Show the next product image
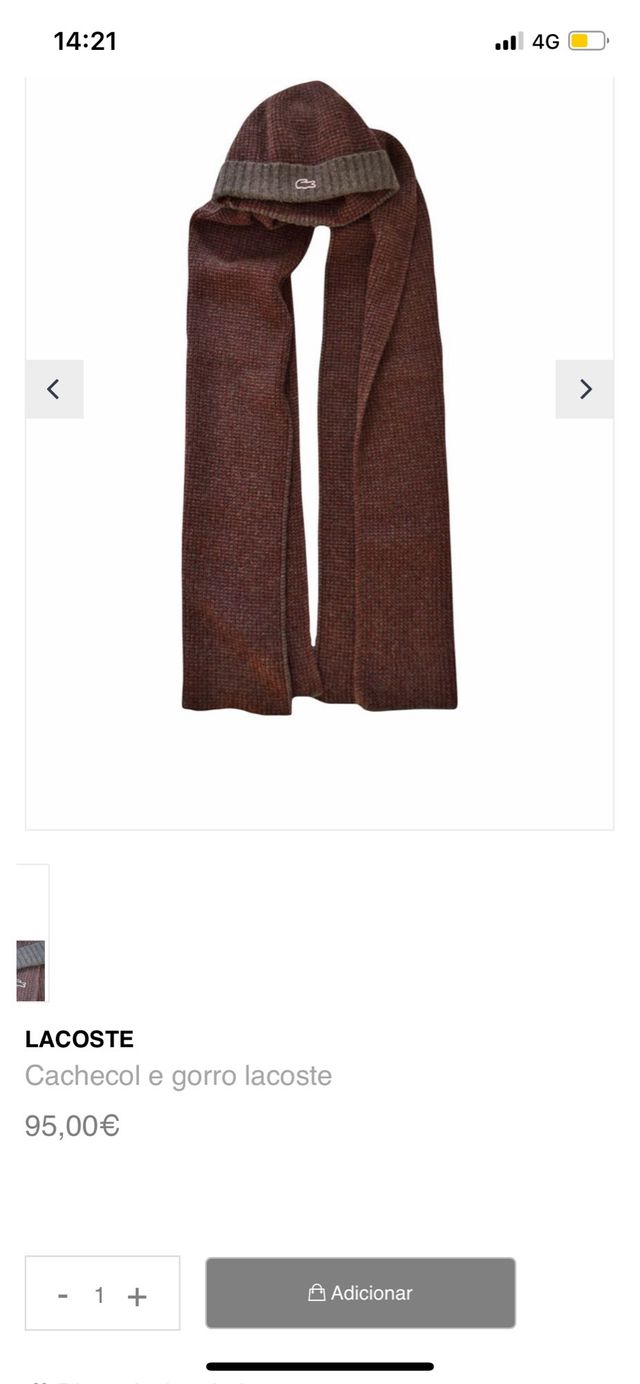This screenshot has width=640, height=1384. coord(585,389)
